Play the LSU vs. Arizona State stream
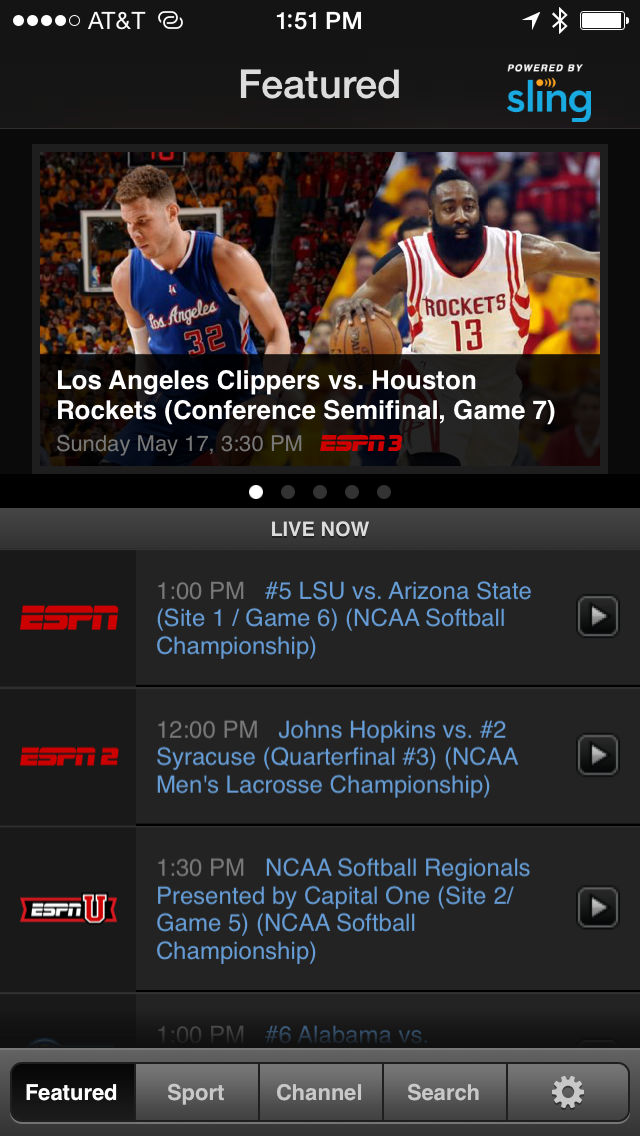This screenshot has height=1136, width=640. 598,617
